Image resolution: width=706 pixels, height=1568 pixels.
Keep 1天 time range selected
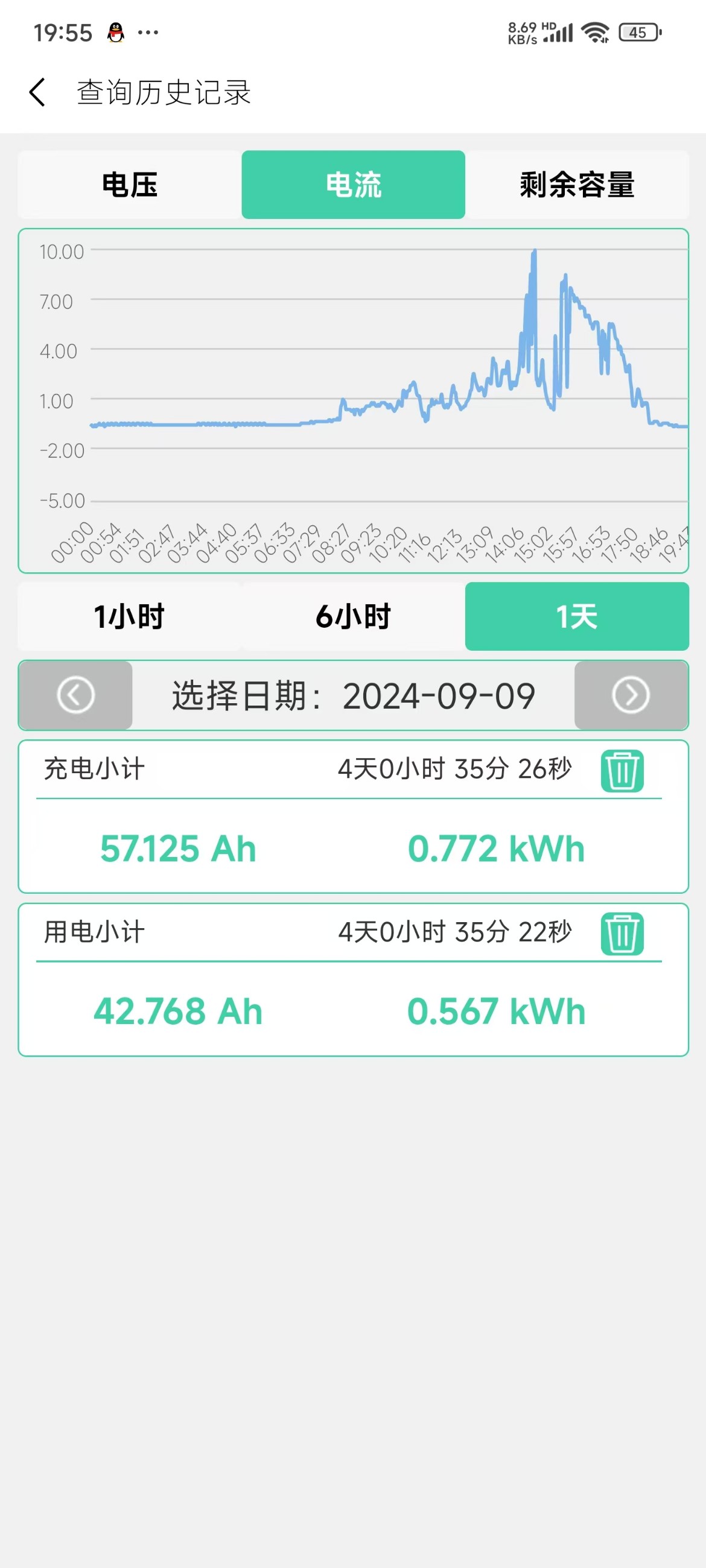coord(576,616)
